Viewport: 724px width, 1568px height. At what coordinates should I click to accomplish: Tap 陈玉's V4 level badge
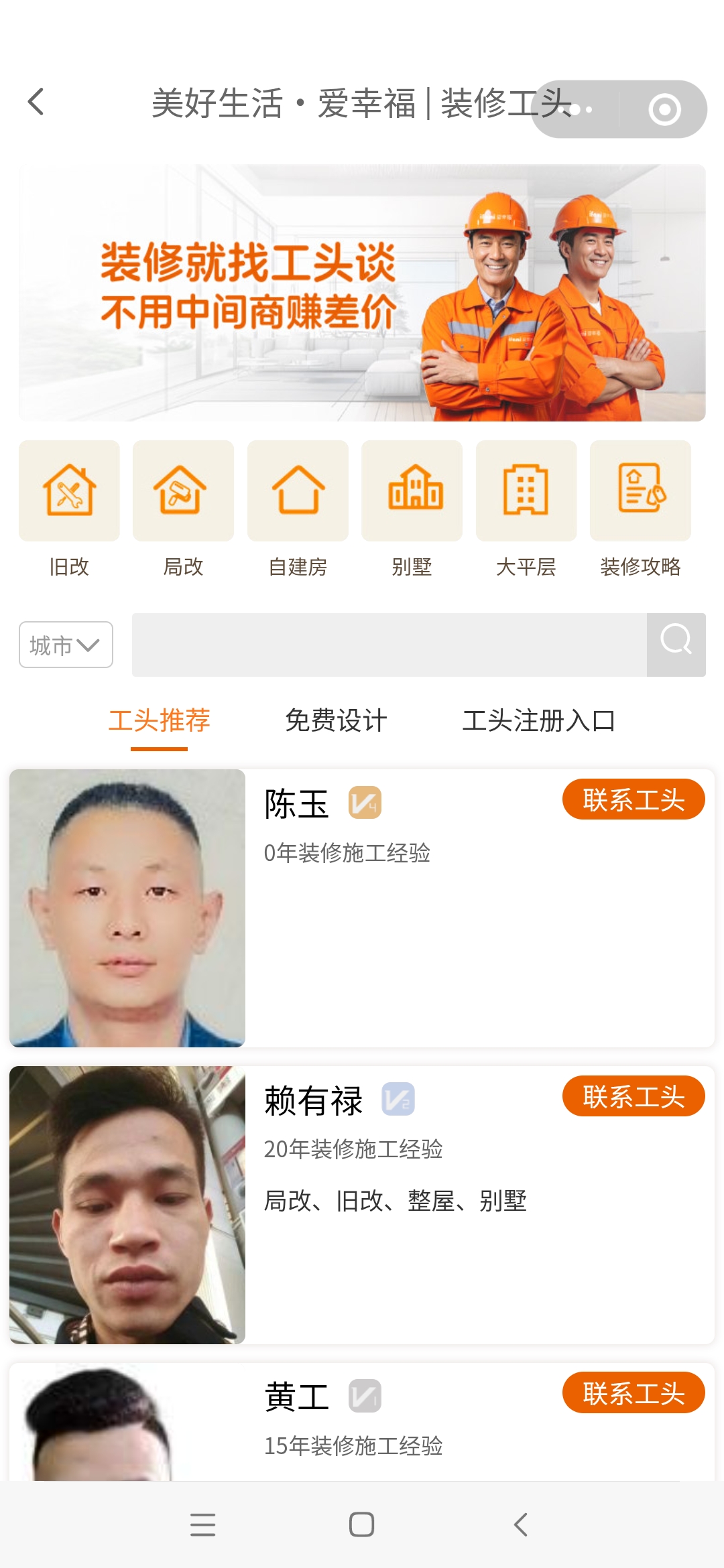363,802
